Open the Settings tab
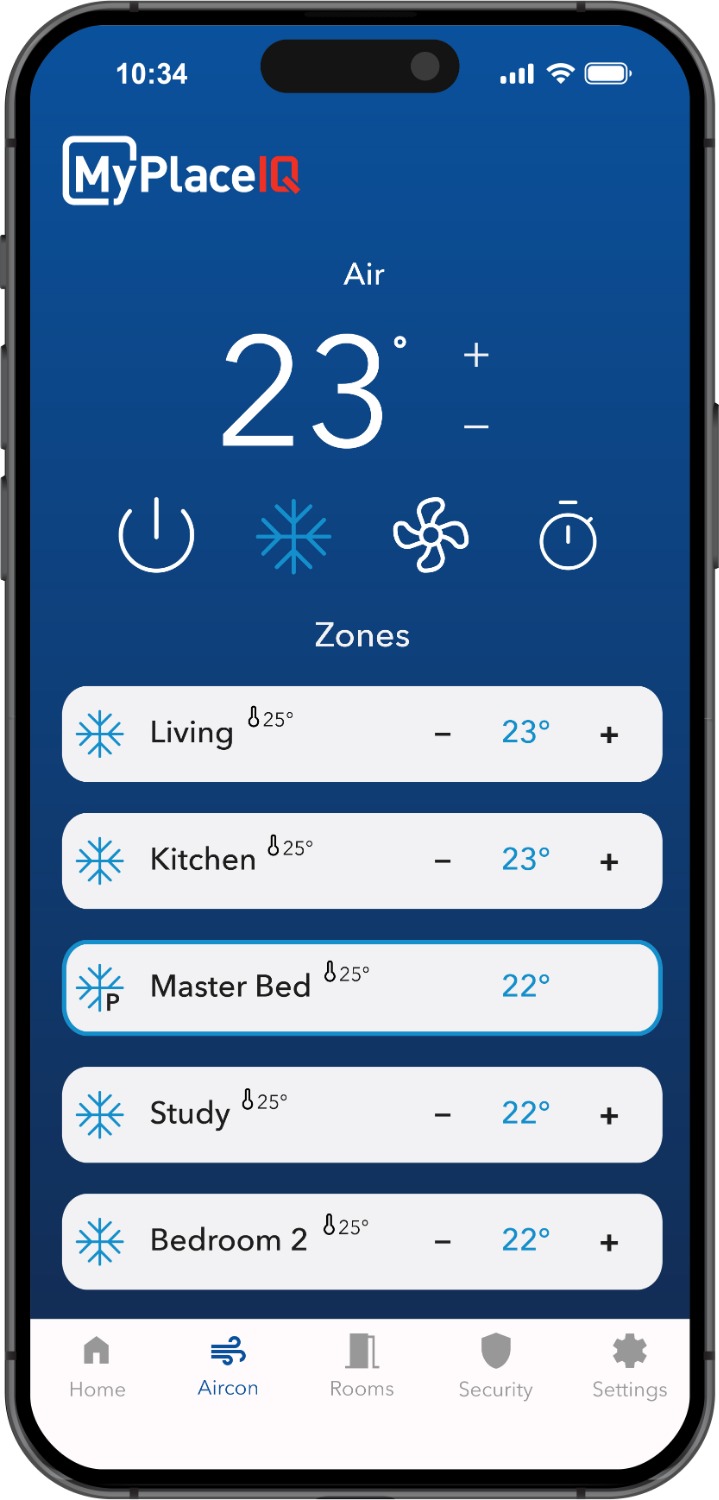Viewport: 719px width, 1500px height. click(629, 1368)
